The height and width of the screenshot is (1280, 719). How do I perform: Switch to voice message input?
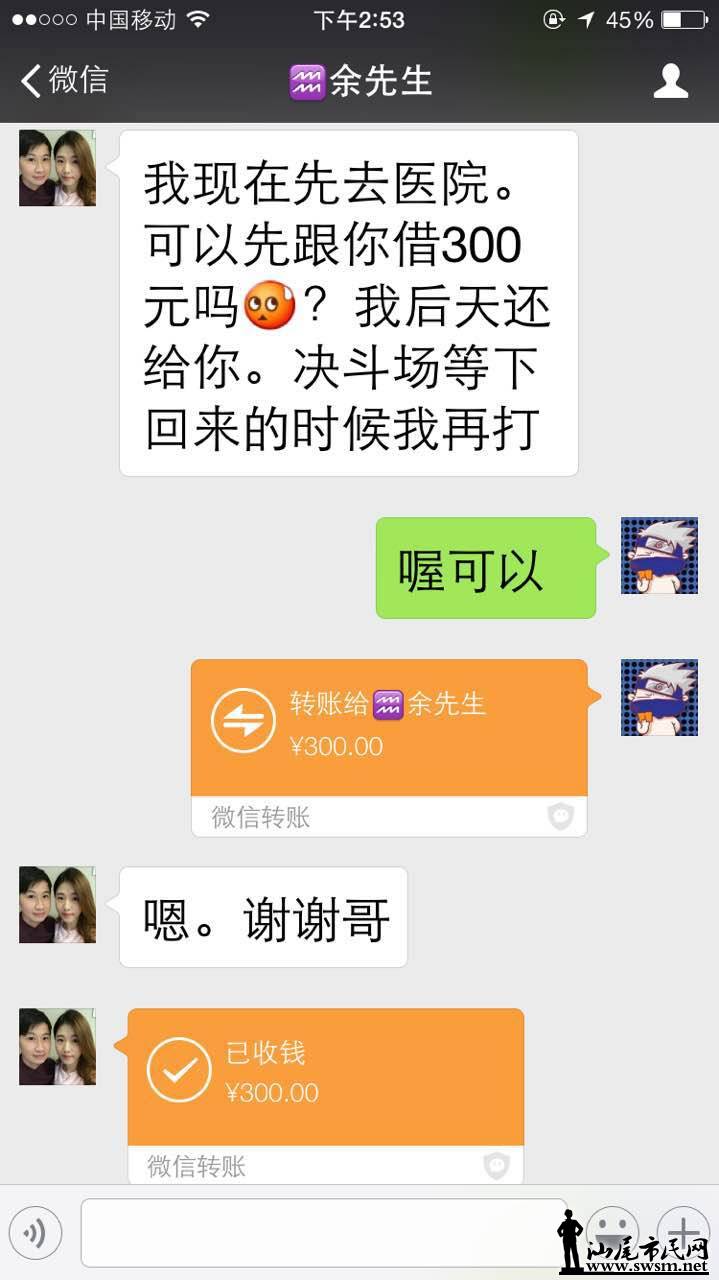point(36,1232)
